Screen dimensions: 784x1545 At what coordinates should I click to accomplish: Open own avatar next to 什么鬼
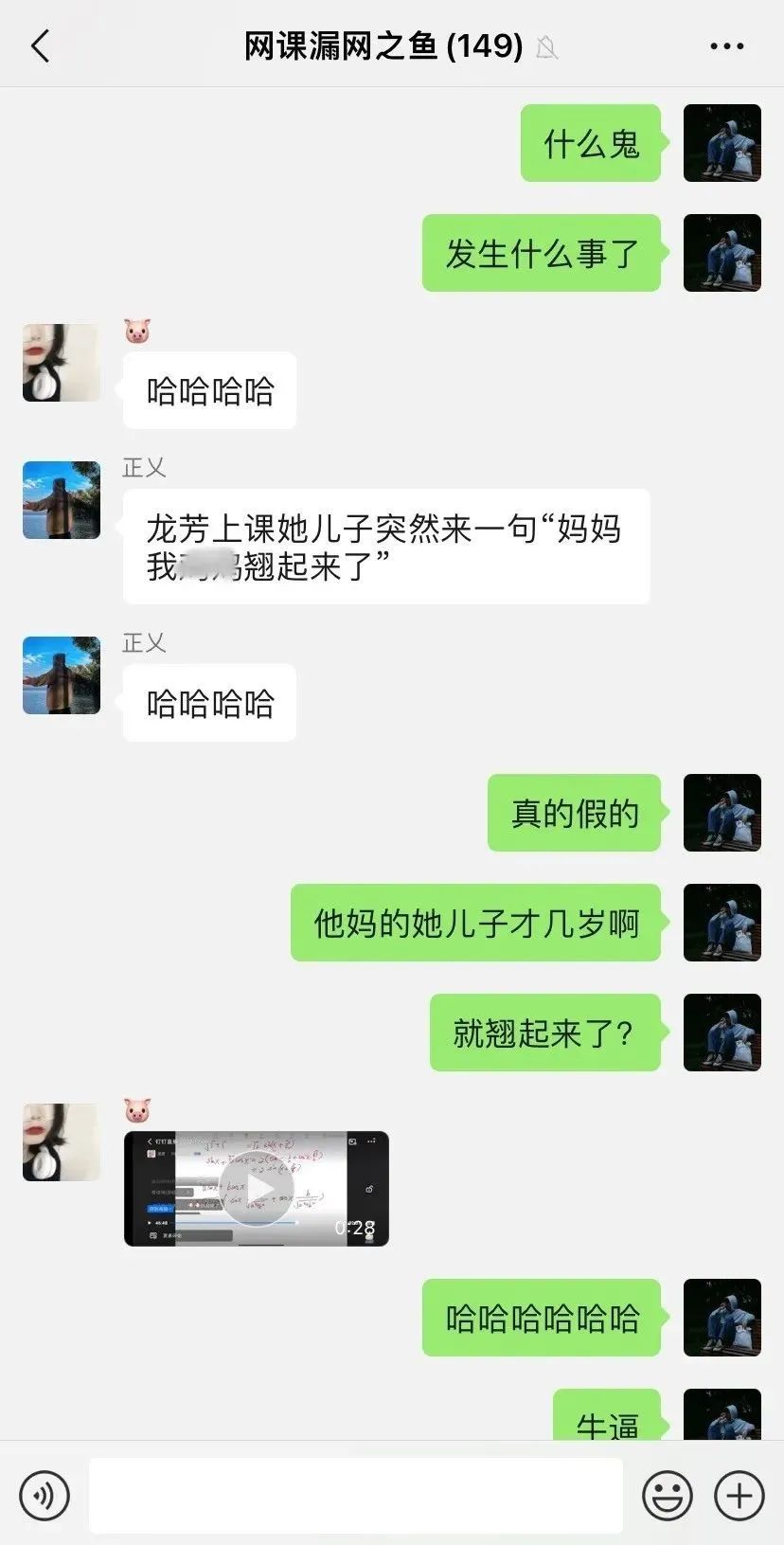(722, 143)
